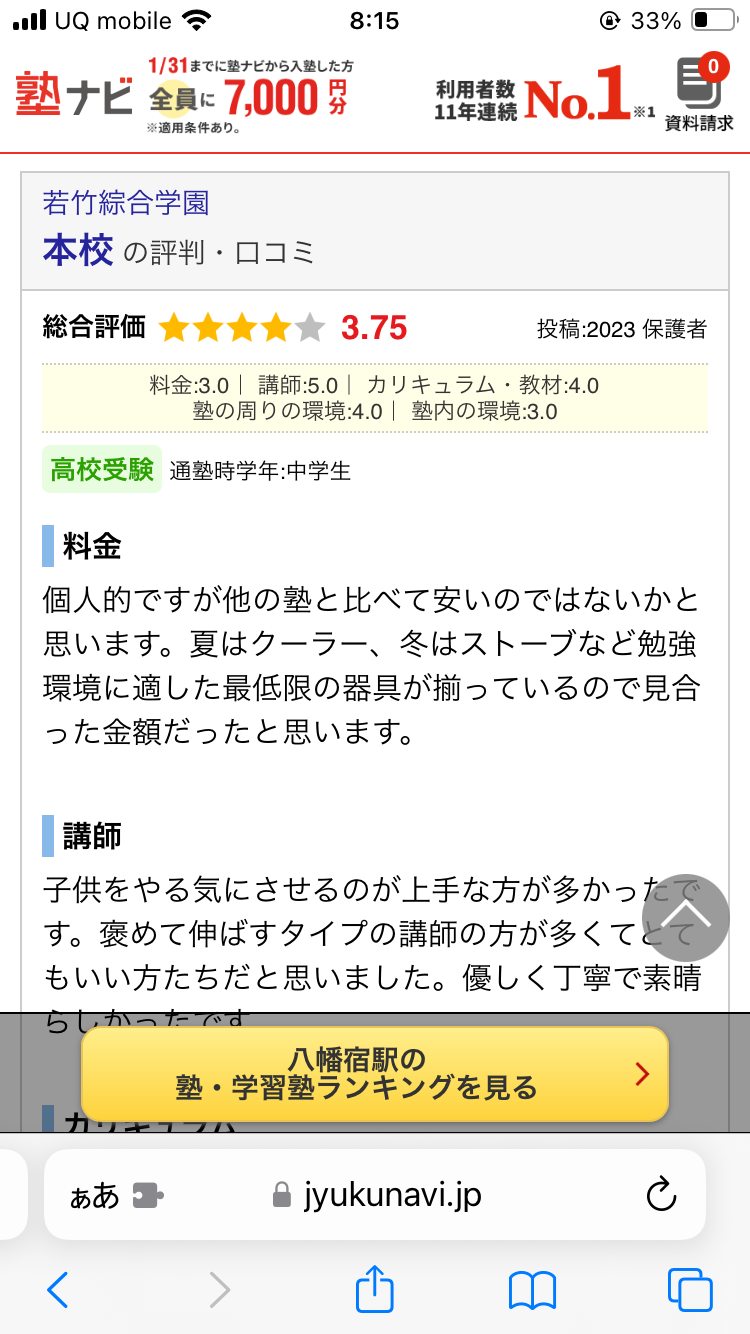Open the 7,000円分 campaign banner
The width and height of the screenshot is (750, 1334).
pyautogui.click(x=249, y=97)
